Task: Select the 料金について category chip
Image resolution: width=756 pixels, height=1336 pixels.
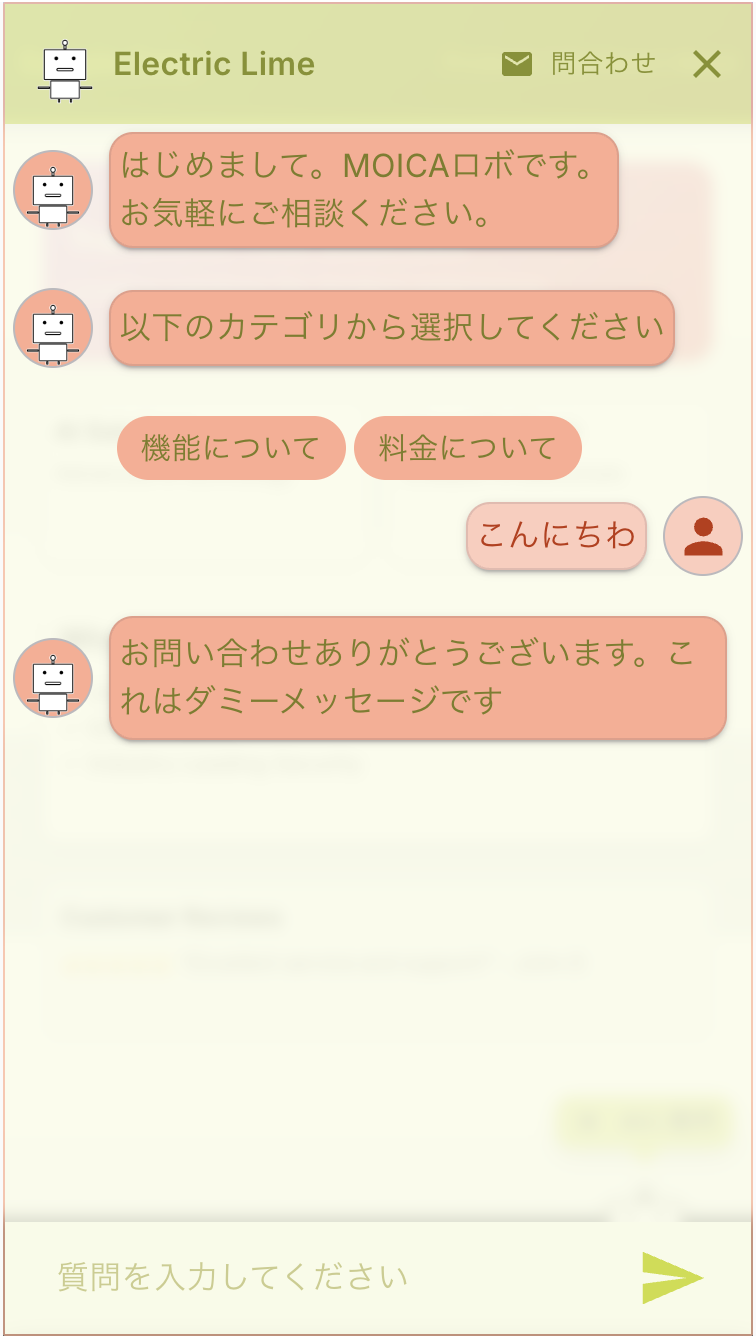Action: coord(467,448)
